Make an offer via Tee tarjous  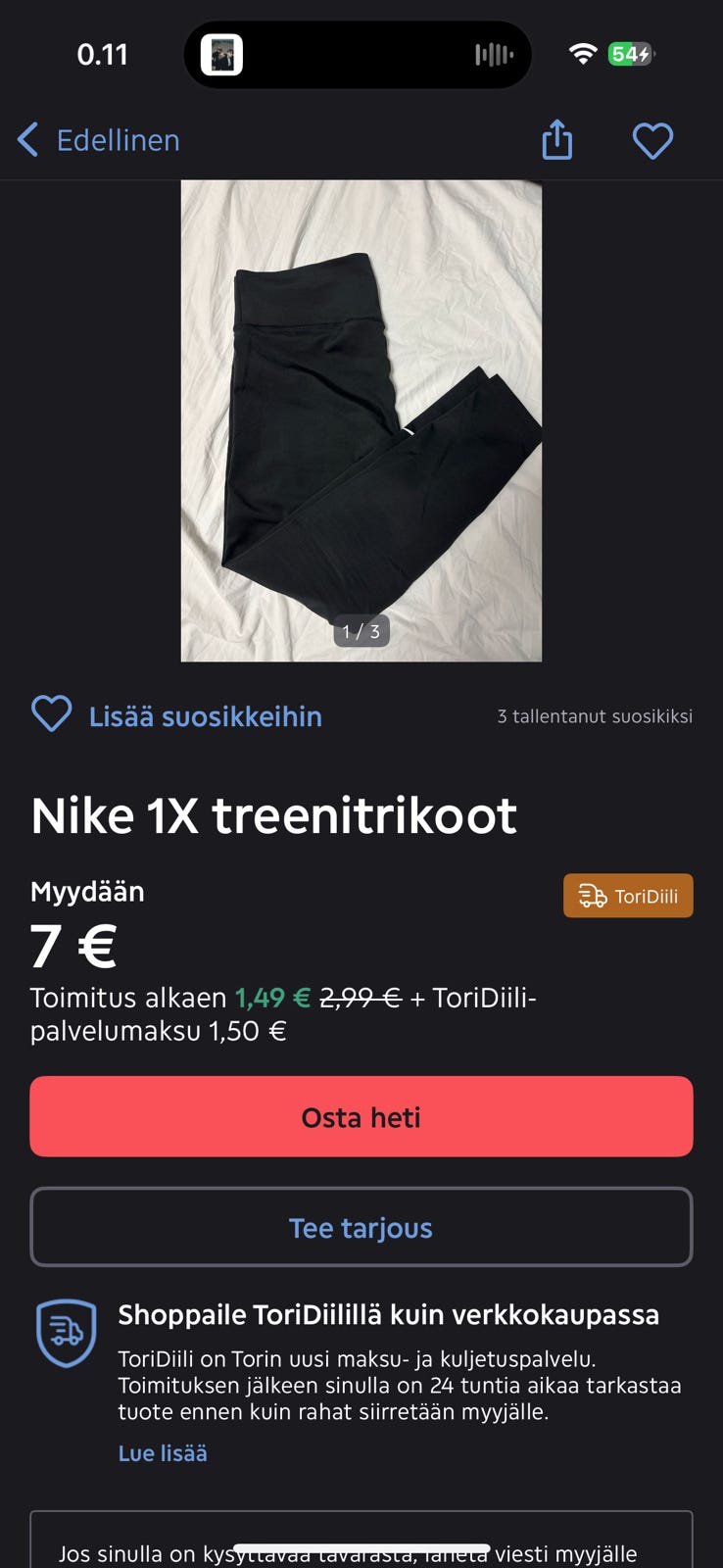[x=361, y=1228]
